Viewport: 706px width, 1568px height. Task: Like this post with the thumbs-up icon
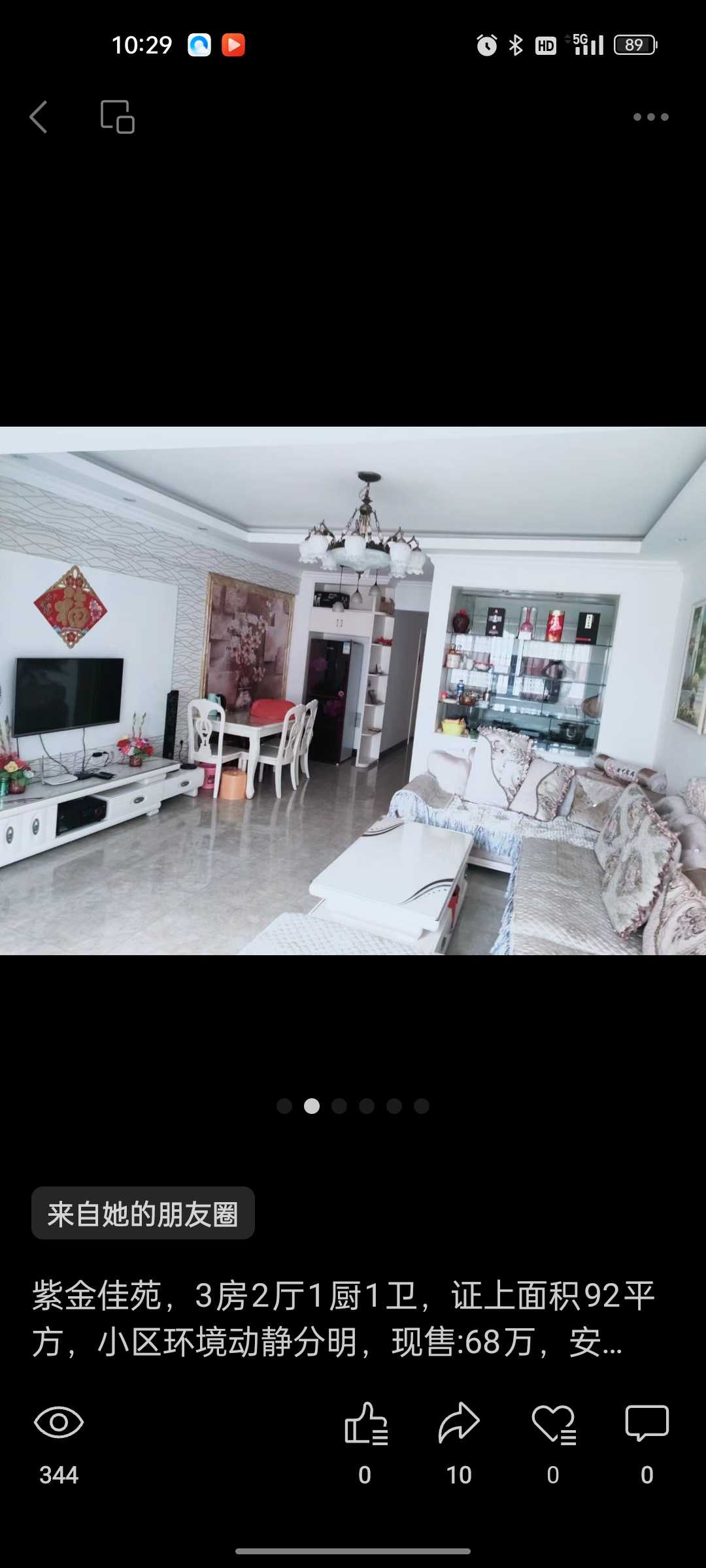click(x=366, y=1423)
